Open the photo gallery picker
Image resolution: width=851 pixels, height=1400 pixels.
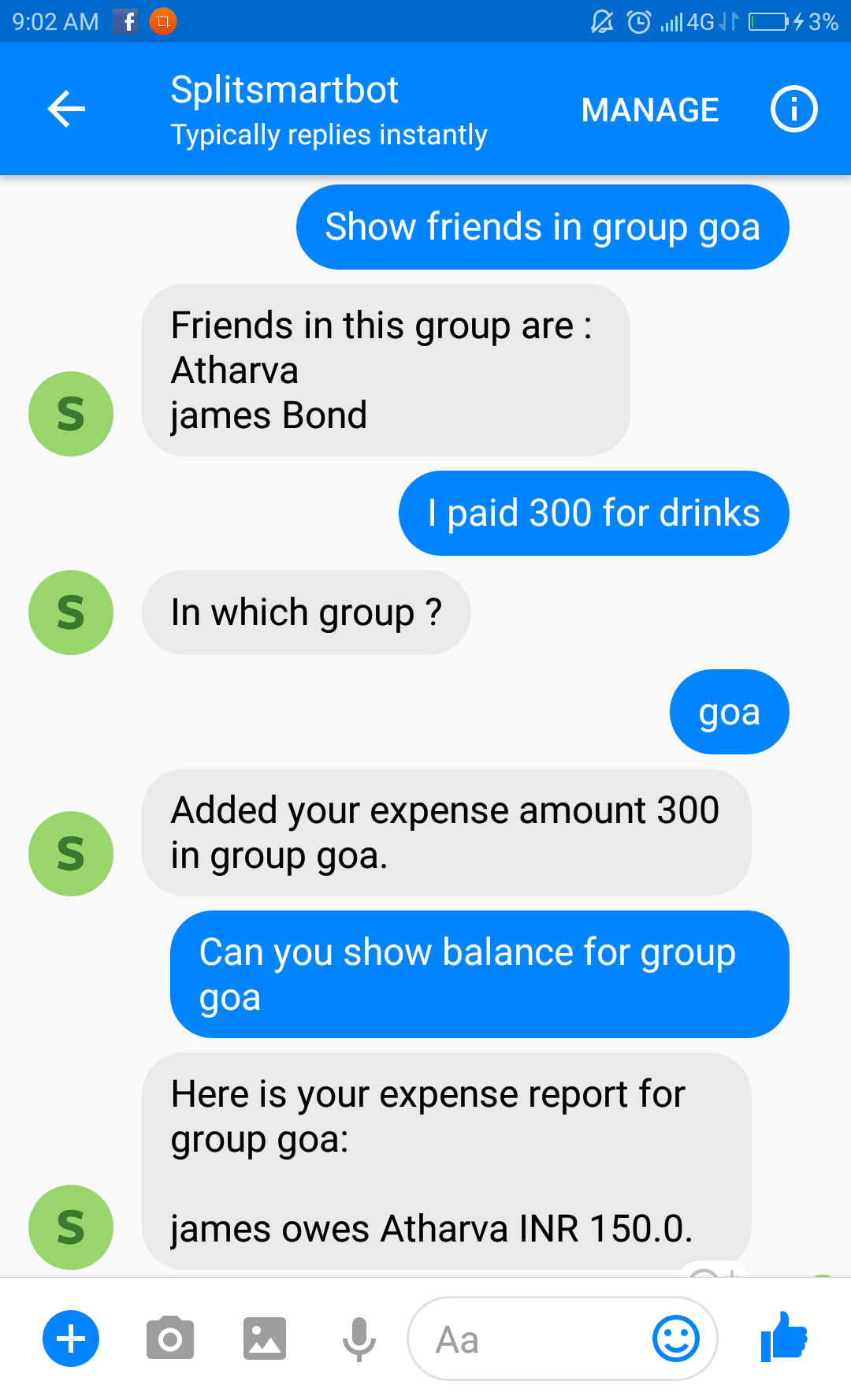click(x=265, y=1339)
